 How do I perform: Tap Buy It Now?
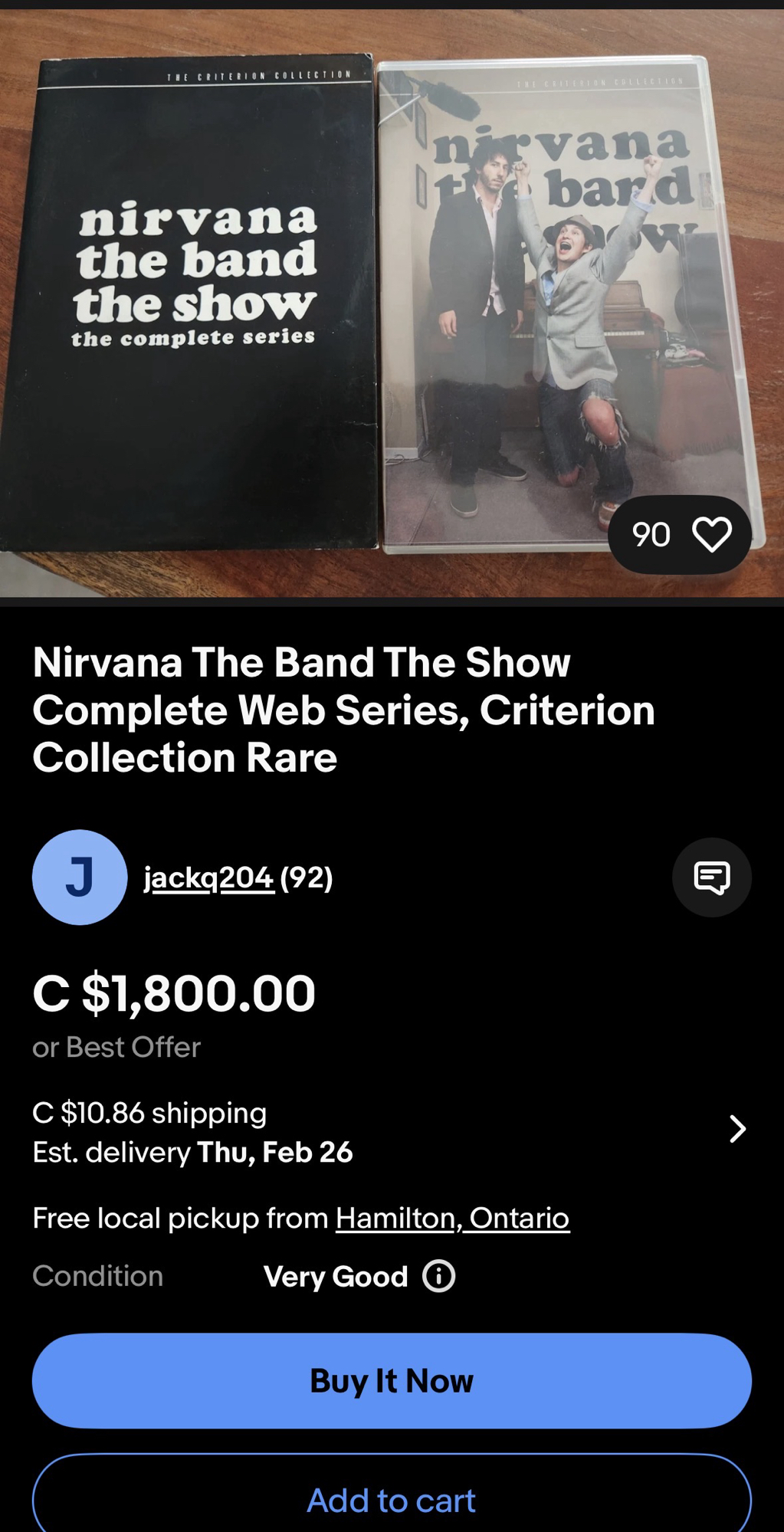pos(392,1380)
